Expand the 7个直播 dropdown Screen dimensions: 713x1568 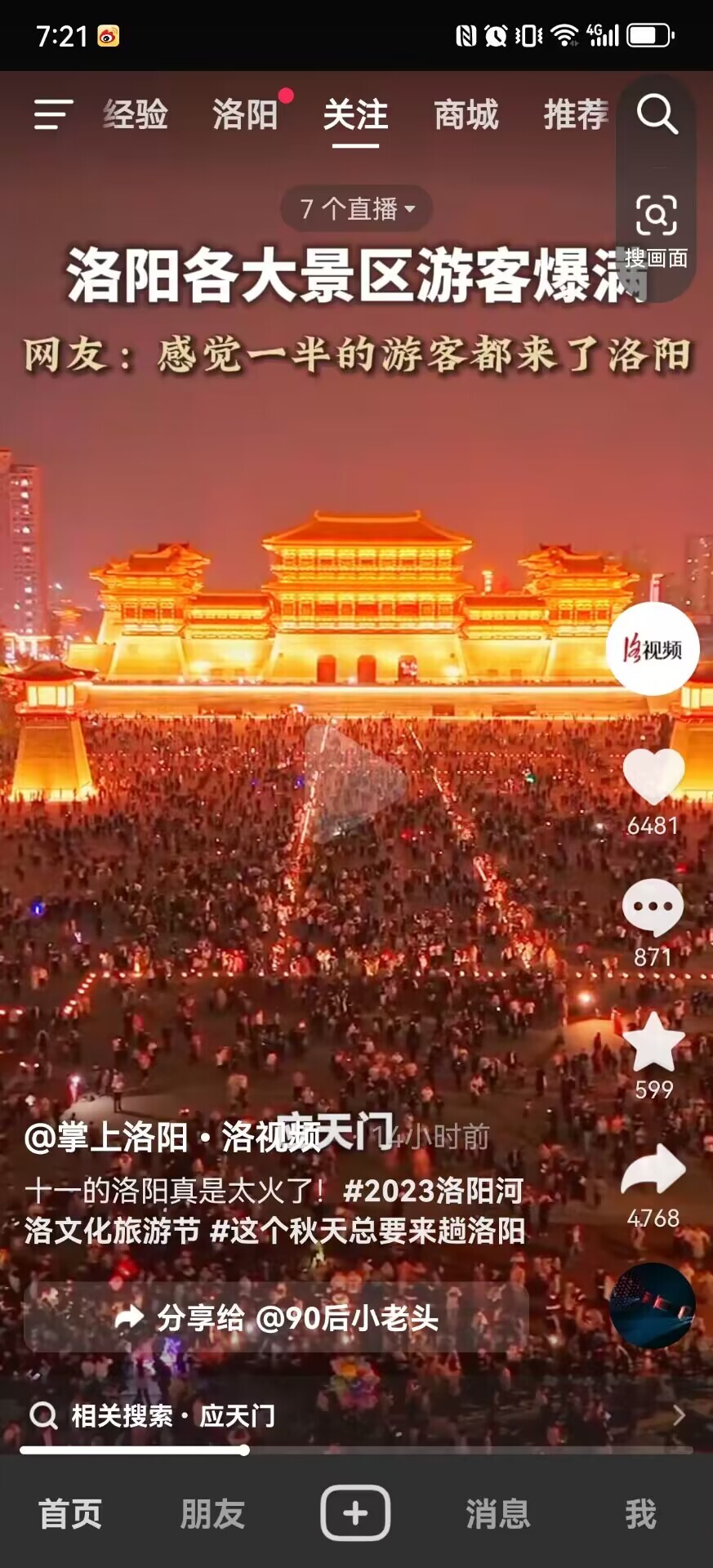[357, 209]
